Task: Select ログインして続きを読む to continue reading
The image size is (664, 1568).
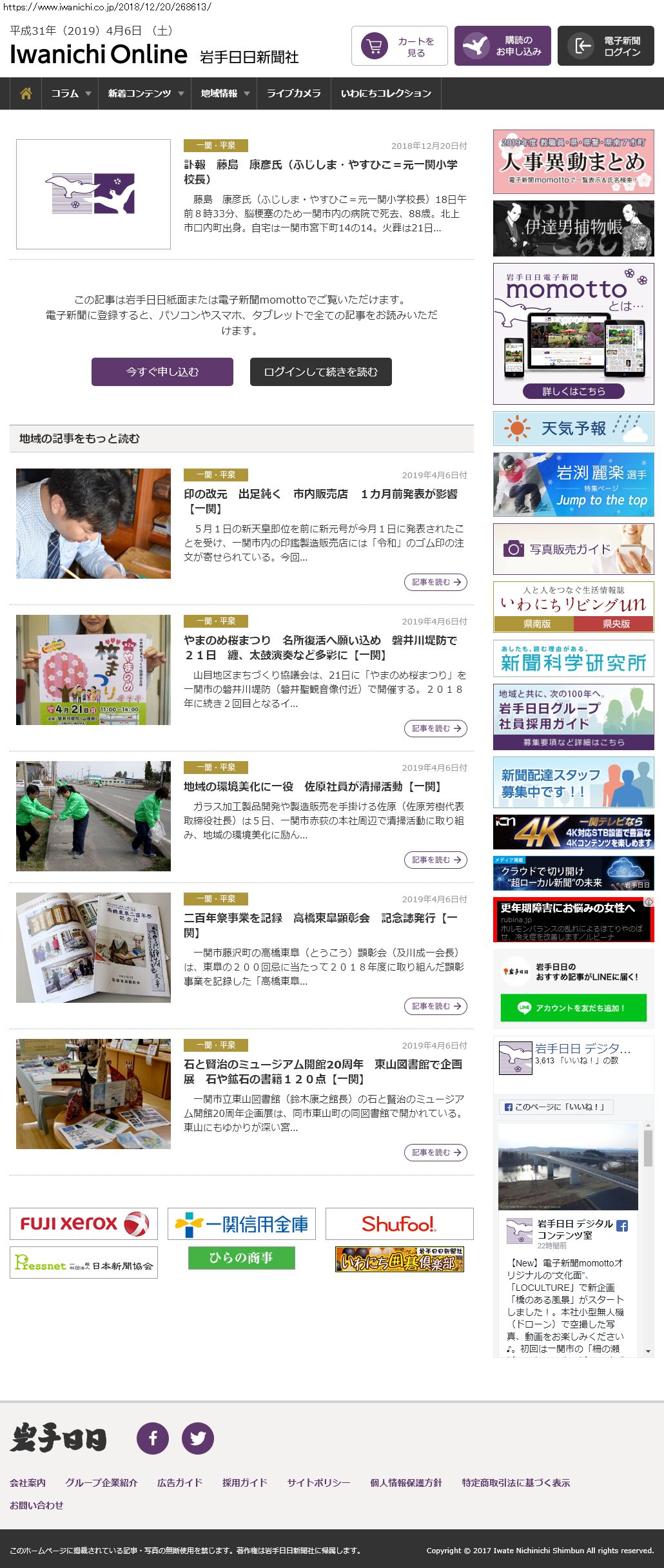Action: [320, 372]
